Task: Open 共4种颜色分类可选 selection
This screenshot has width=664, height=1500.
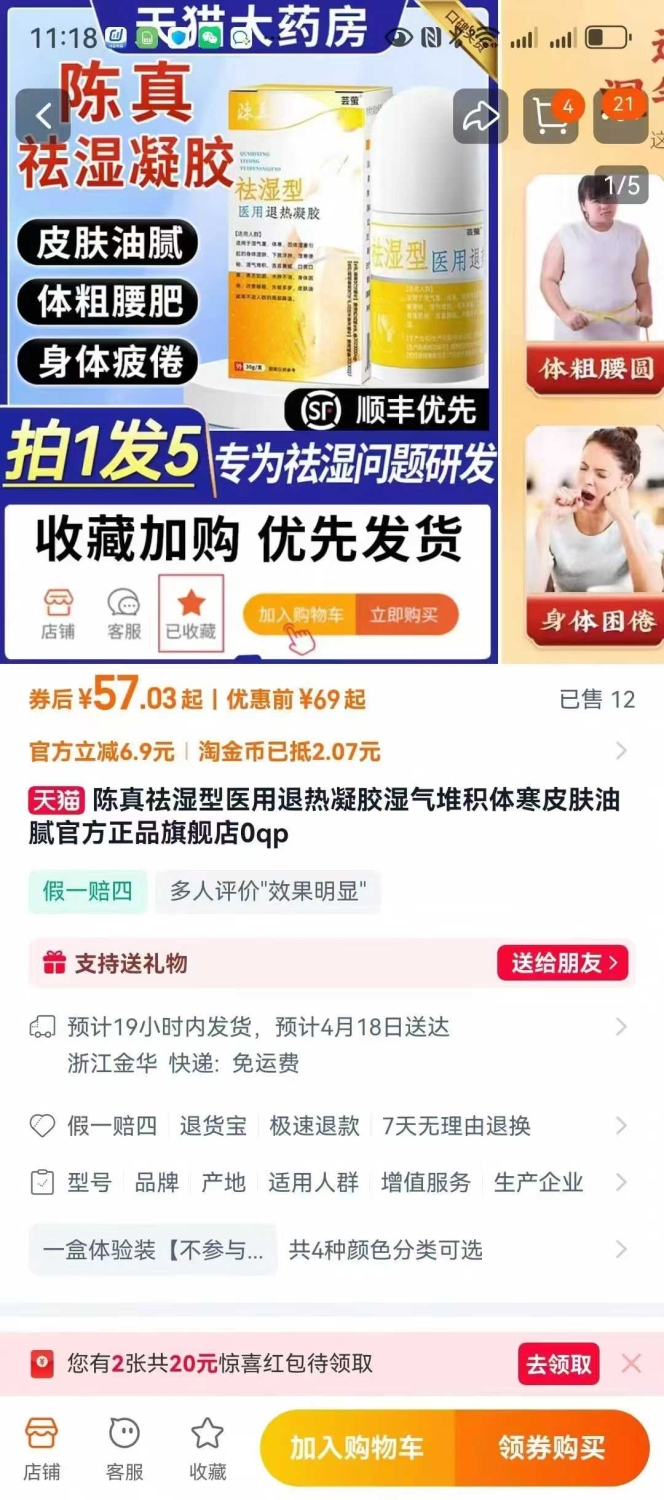Action: 386,1250
